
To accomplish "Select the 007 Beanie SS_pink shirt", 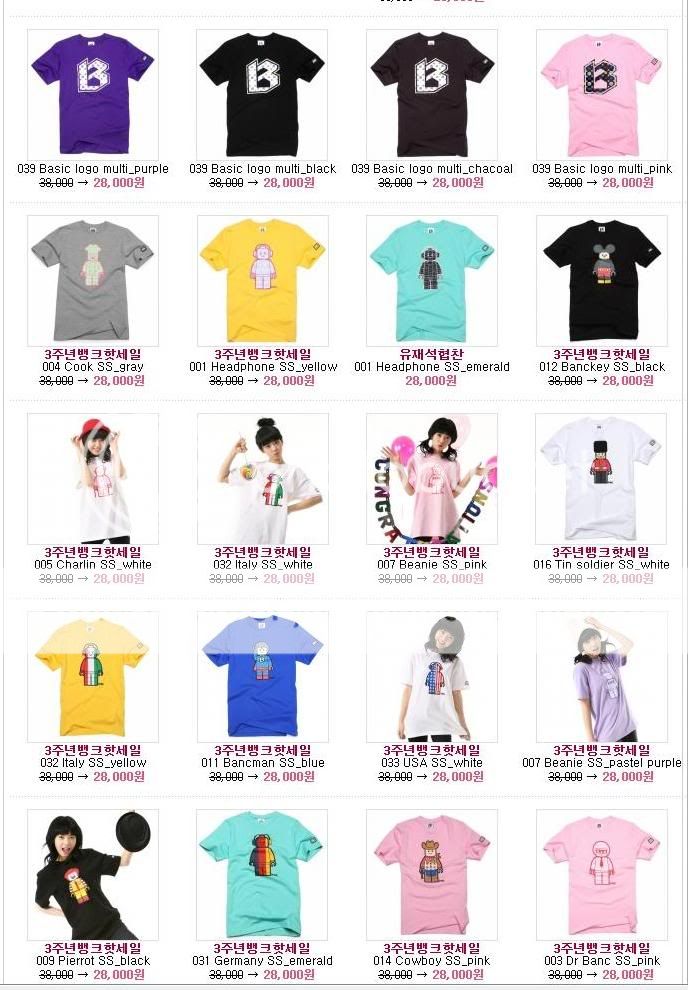I will click(x=432, y=478).
